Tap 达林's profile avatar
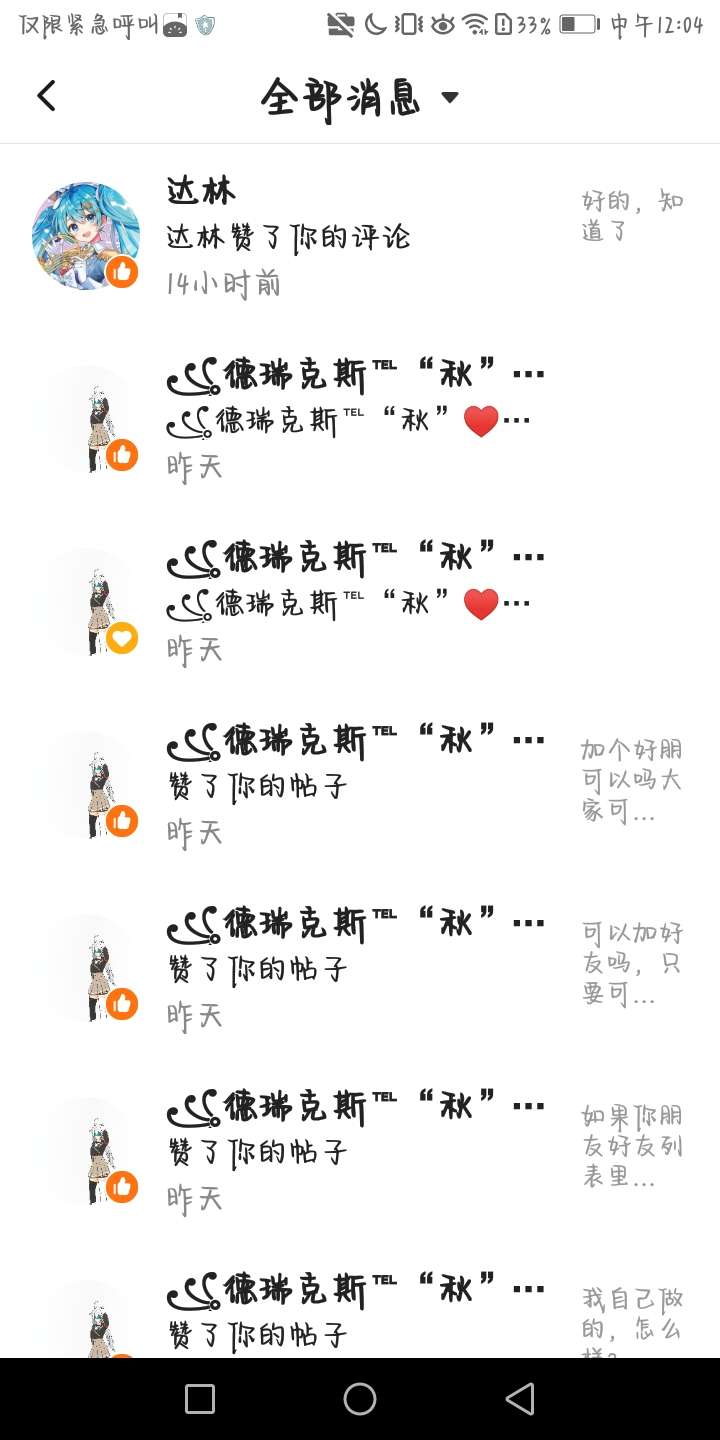 [85, 236]
